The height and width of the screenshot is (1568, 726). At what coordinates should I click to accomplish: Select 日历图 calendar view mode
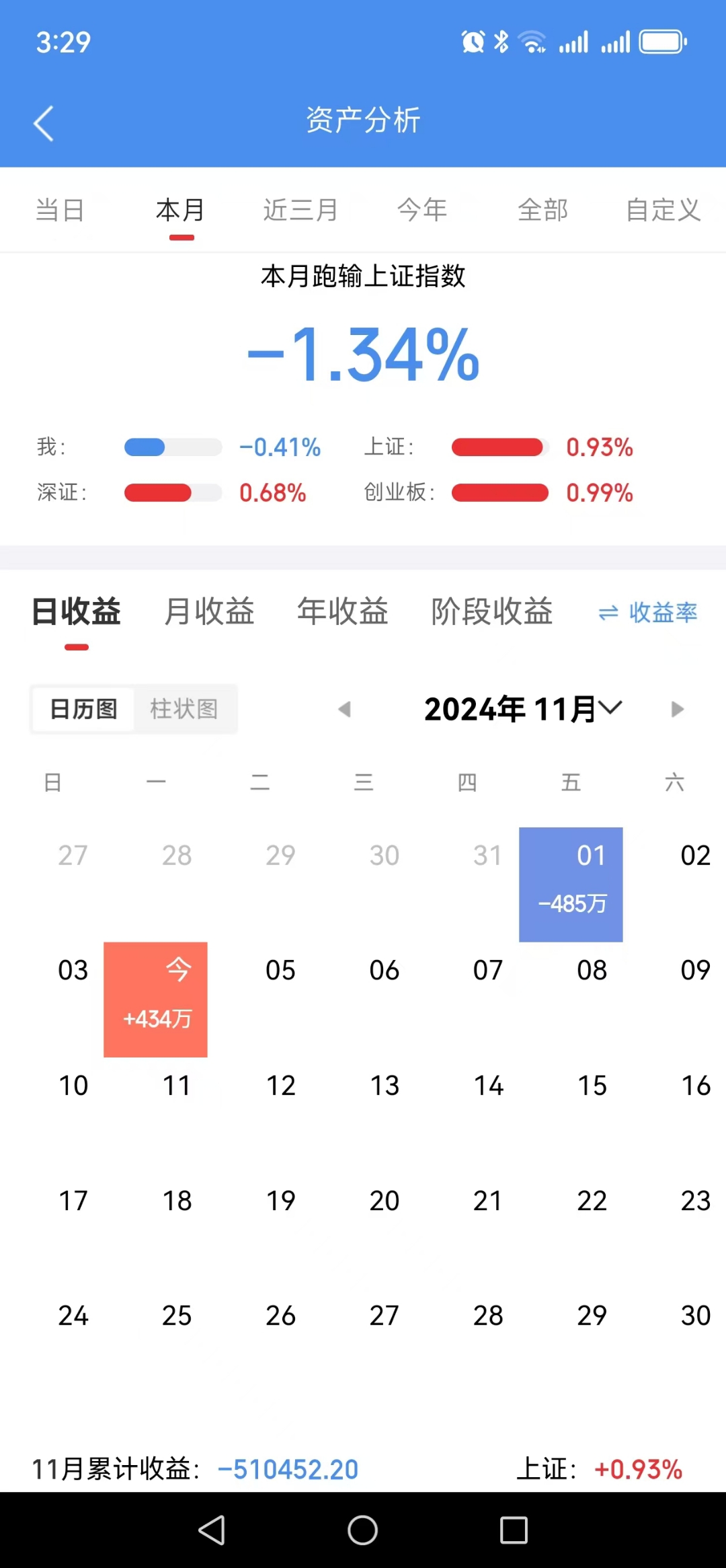pyautogui.click(x=82, y=708)
